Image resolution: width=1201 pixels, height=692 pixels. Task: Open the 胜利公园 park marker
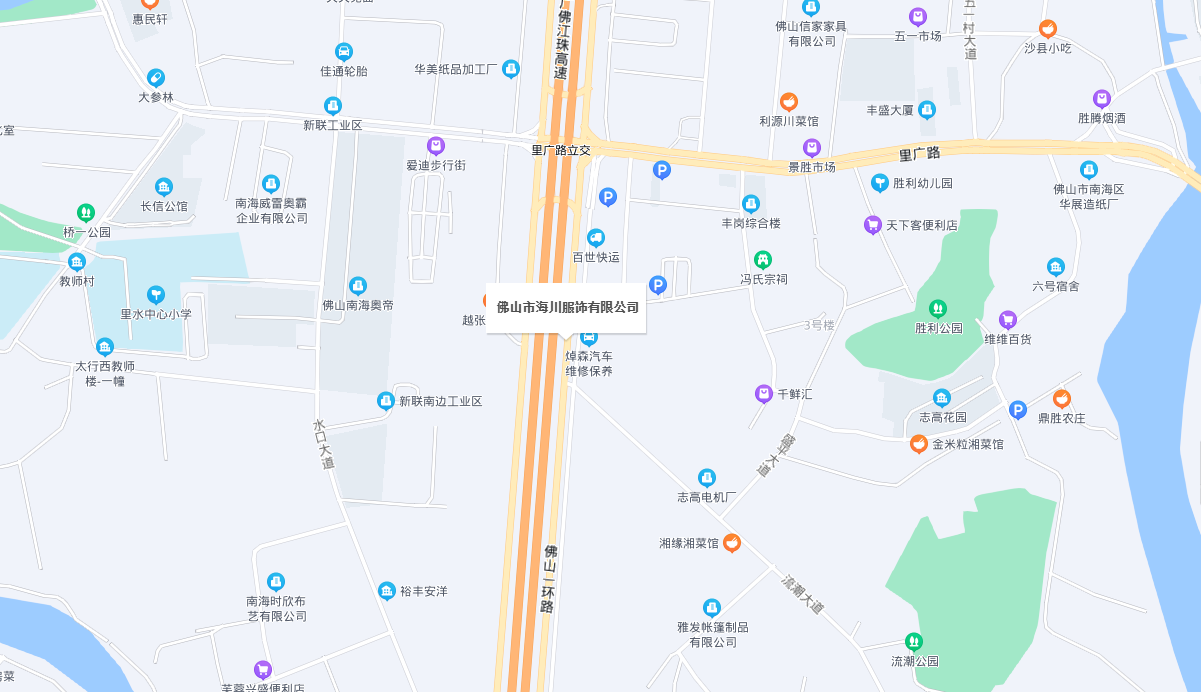point(938,308)
